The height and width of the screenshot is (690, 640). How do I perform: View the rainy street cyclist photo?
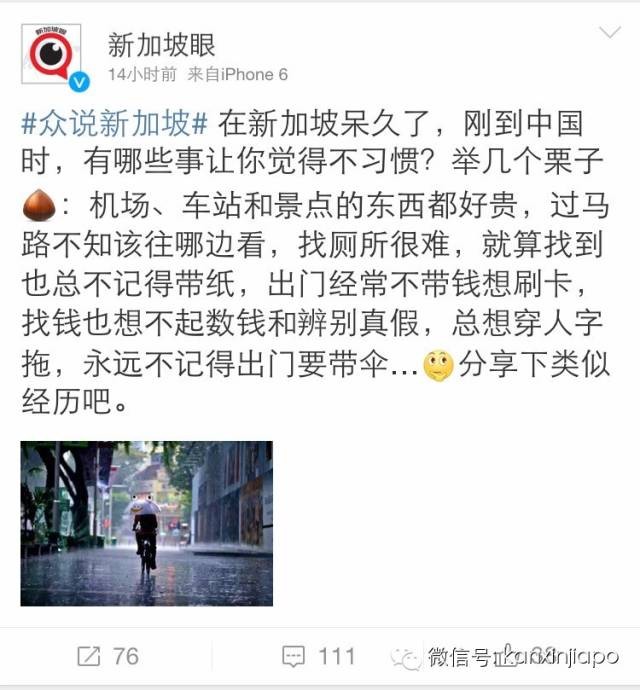pos(146,523)
